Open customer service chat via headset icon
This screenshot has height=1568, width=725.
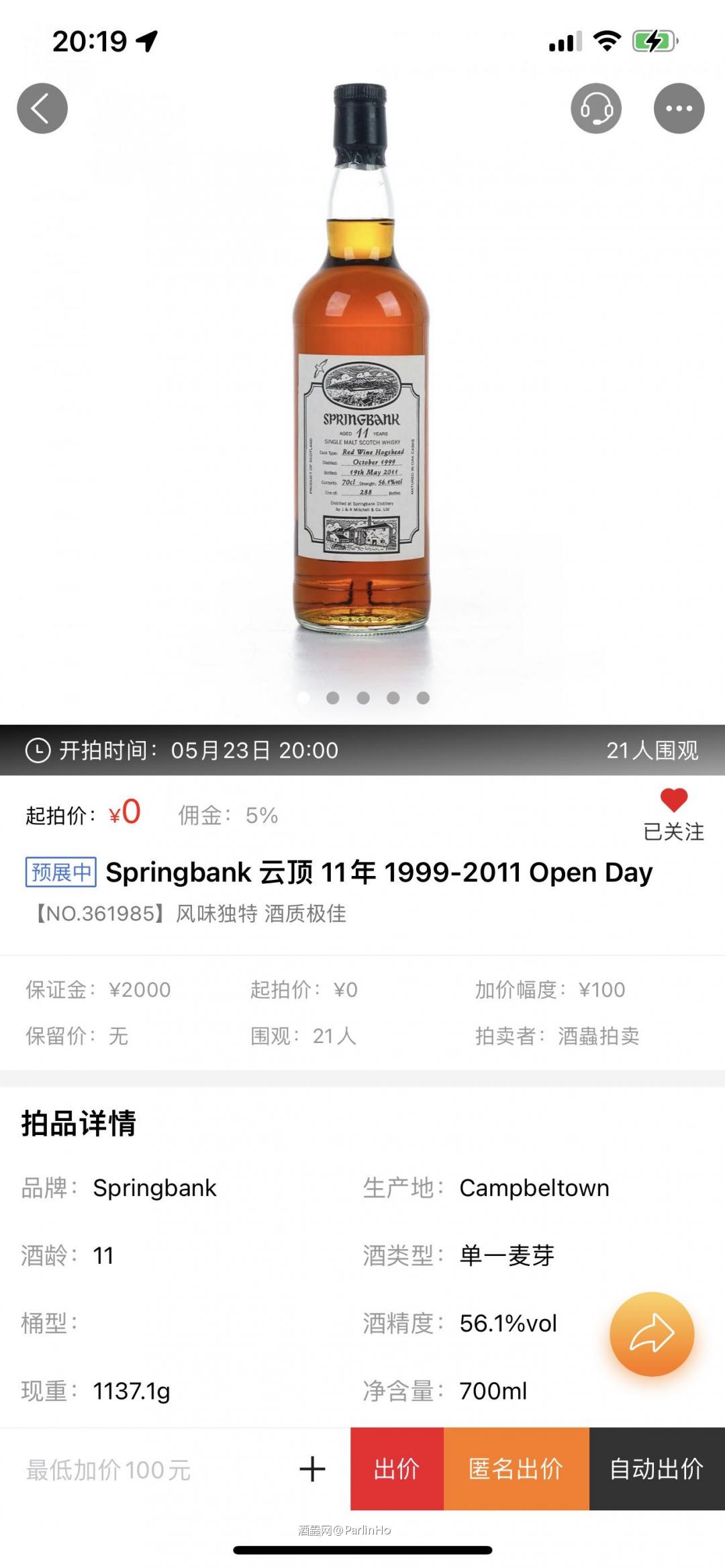click(x=597, y=107)
